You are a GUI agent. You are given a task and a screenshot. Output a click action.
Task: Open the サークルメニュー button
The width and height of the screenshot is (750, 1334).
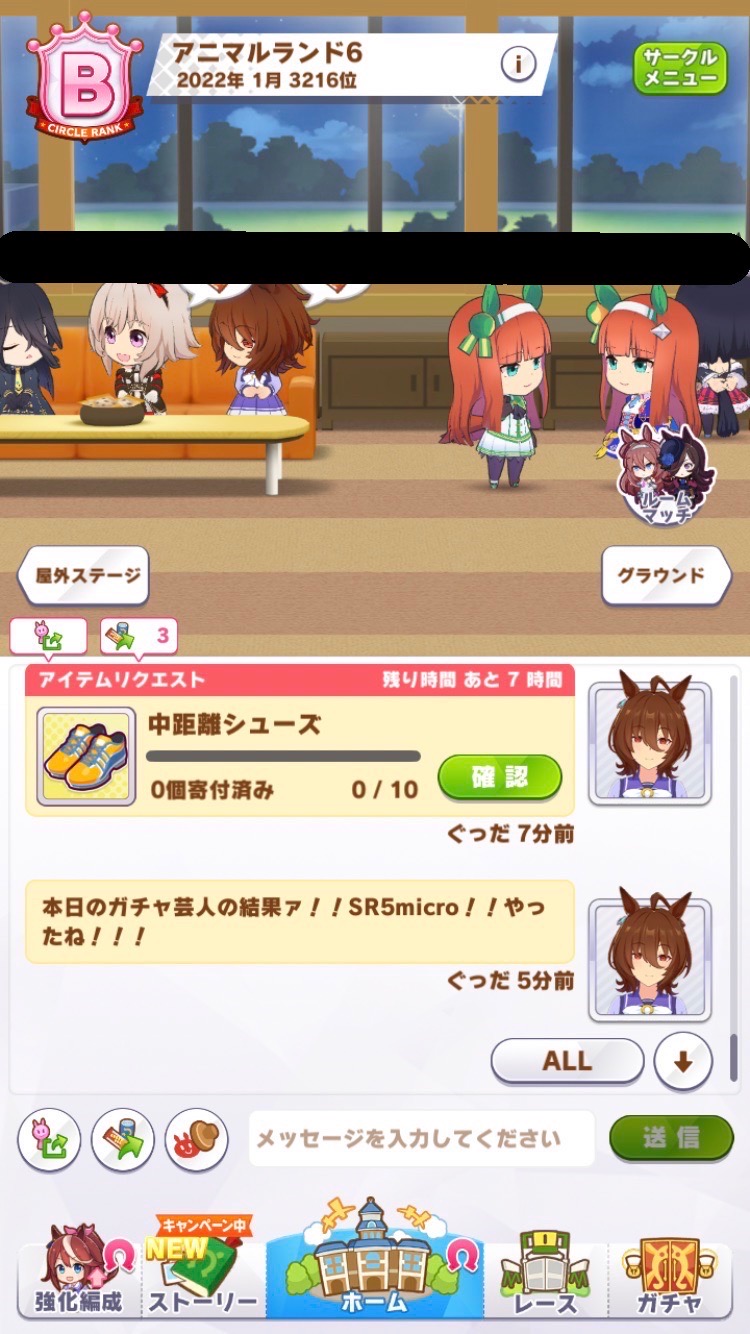point(680,67)
